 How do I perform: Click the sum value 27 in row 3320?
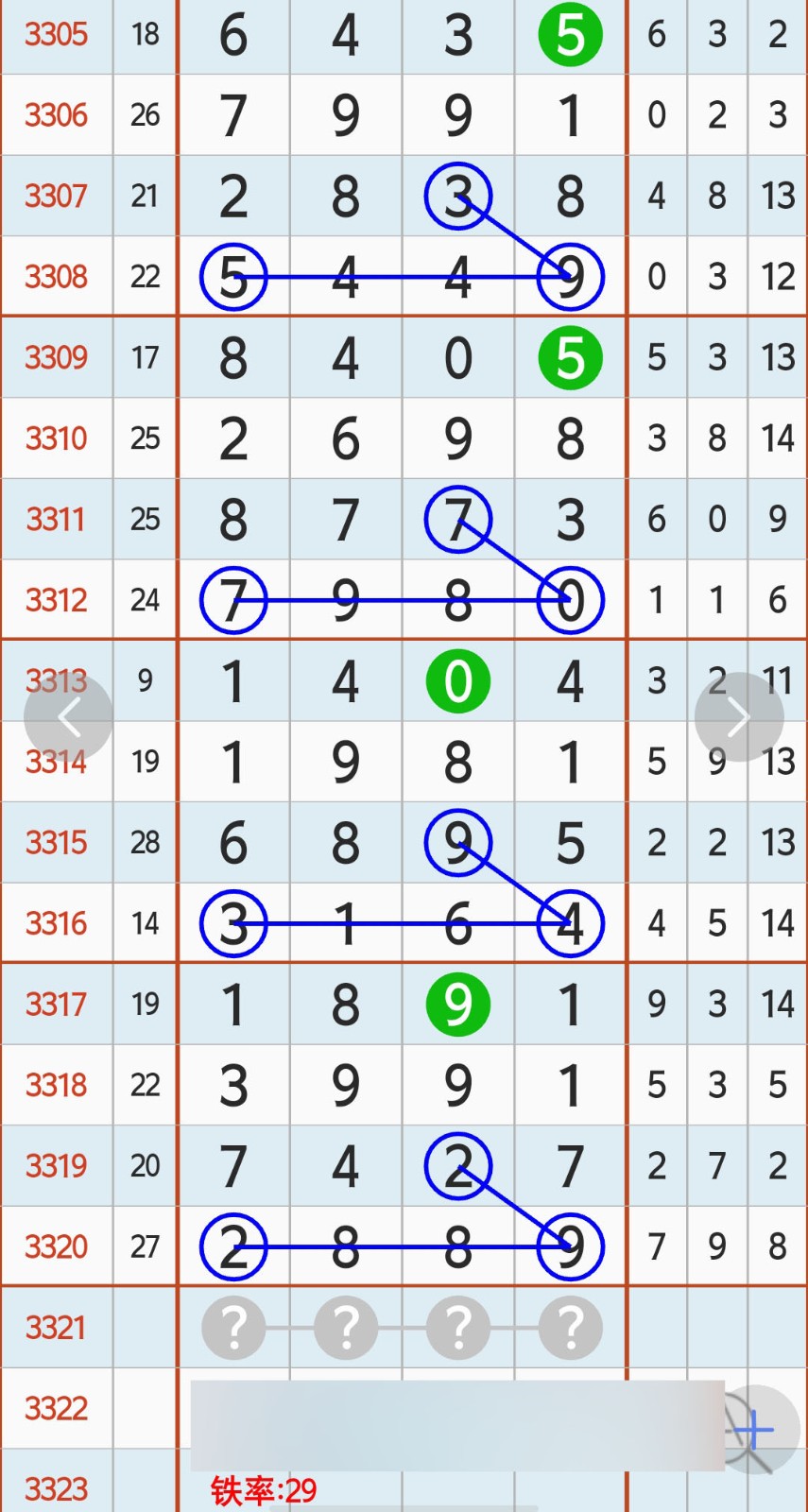[145, 1246]
